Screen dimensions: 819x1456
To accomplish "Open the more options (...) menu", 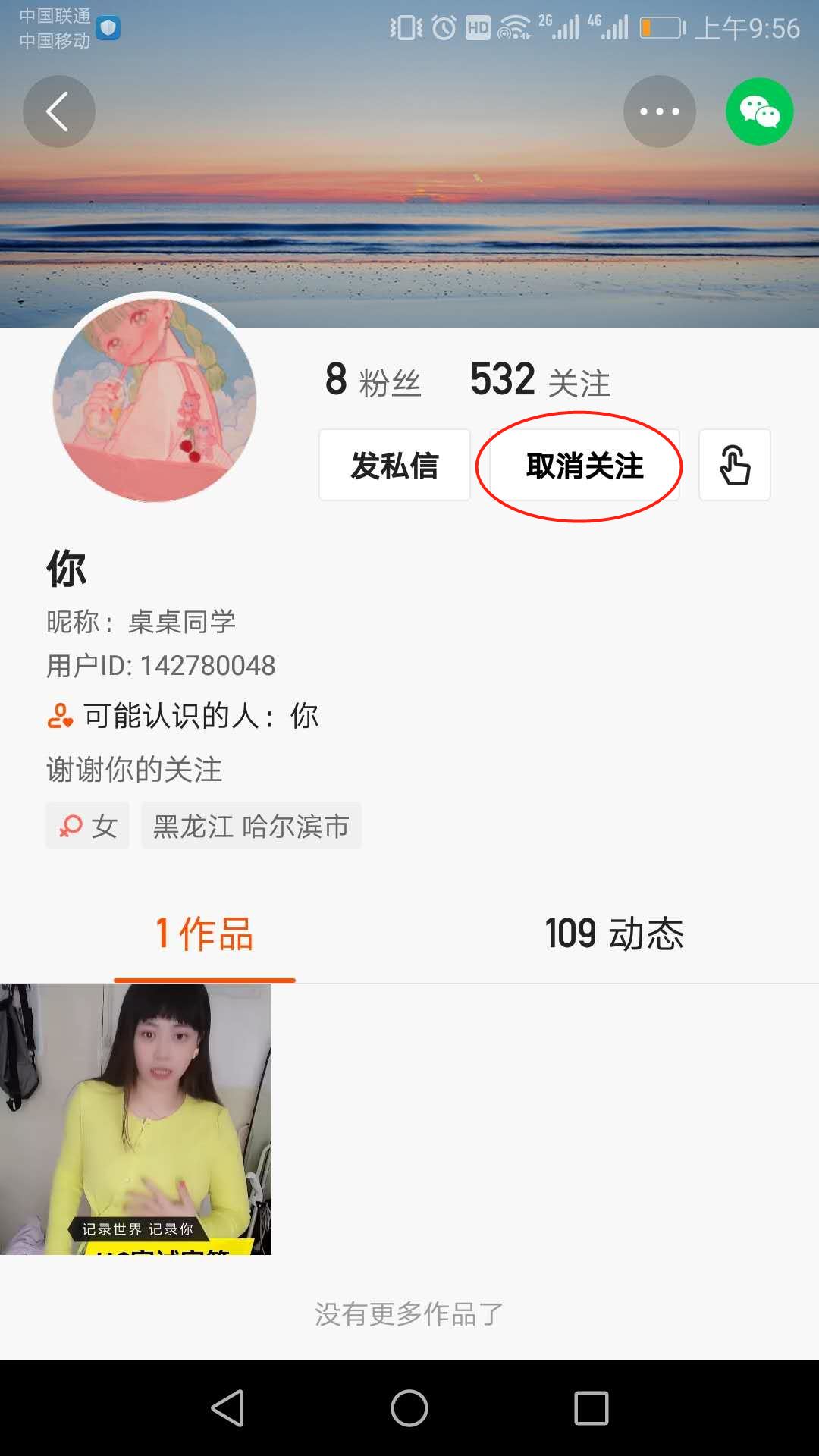I will 659,111.
